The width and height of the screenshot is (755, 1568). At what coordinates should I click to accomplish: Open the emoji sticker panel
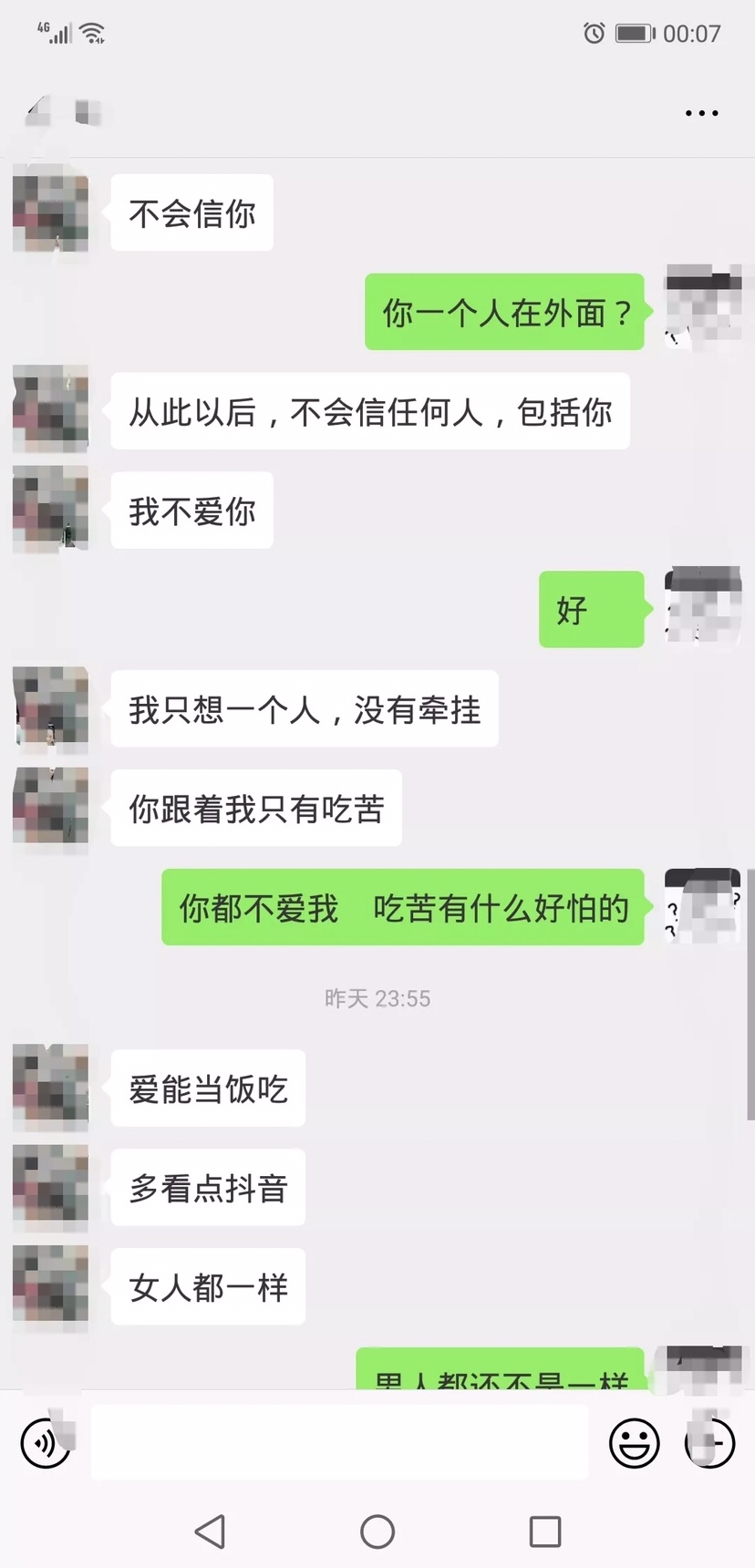634,1443
